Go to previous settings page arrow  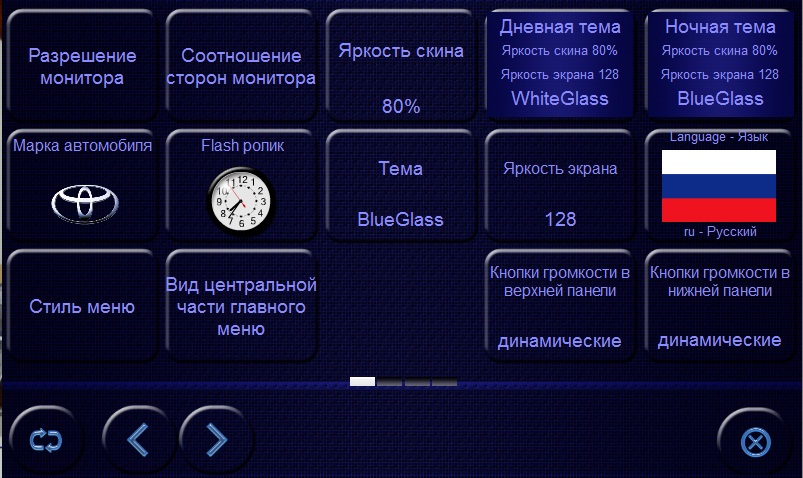[x=138, y=440]
